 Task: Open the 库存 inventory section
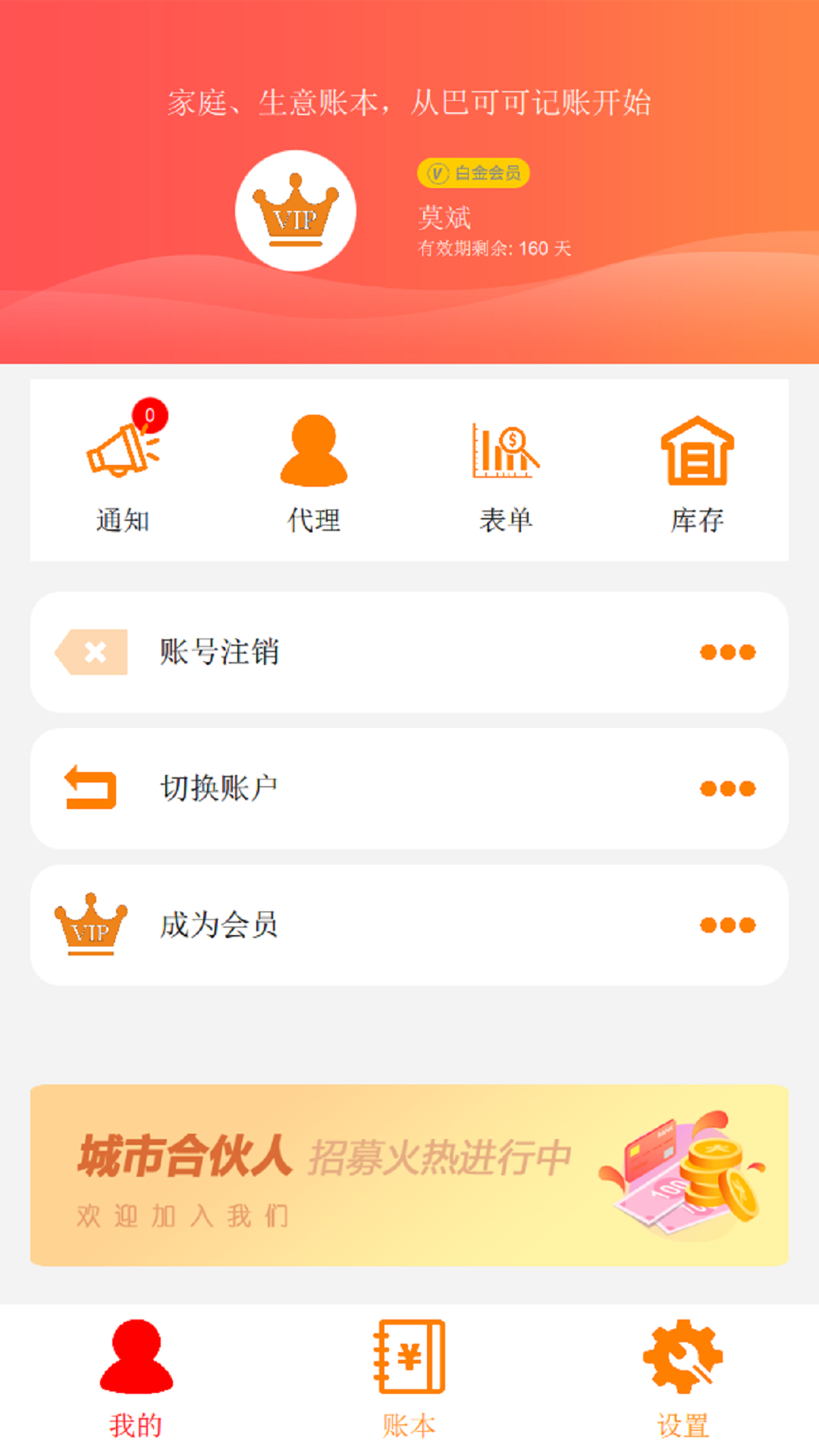[697, 469]
